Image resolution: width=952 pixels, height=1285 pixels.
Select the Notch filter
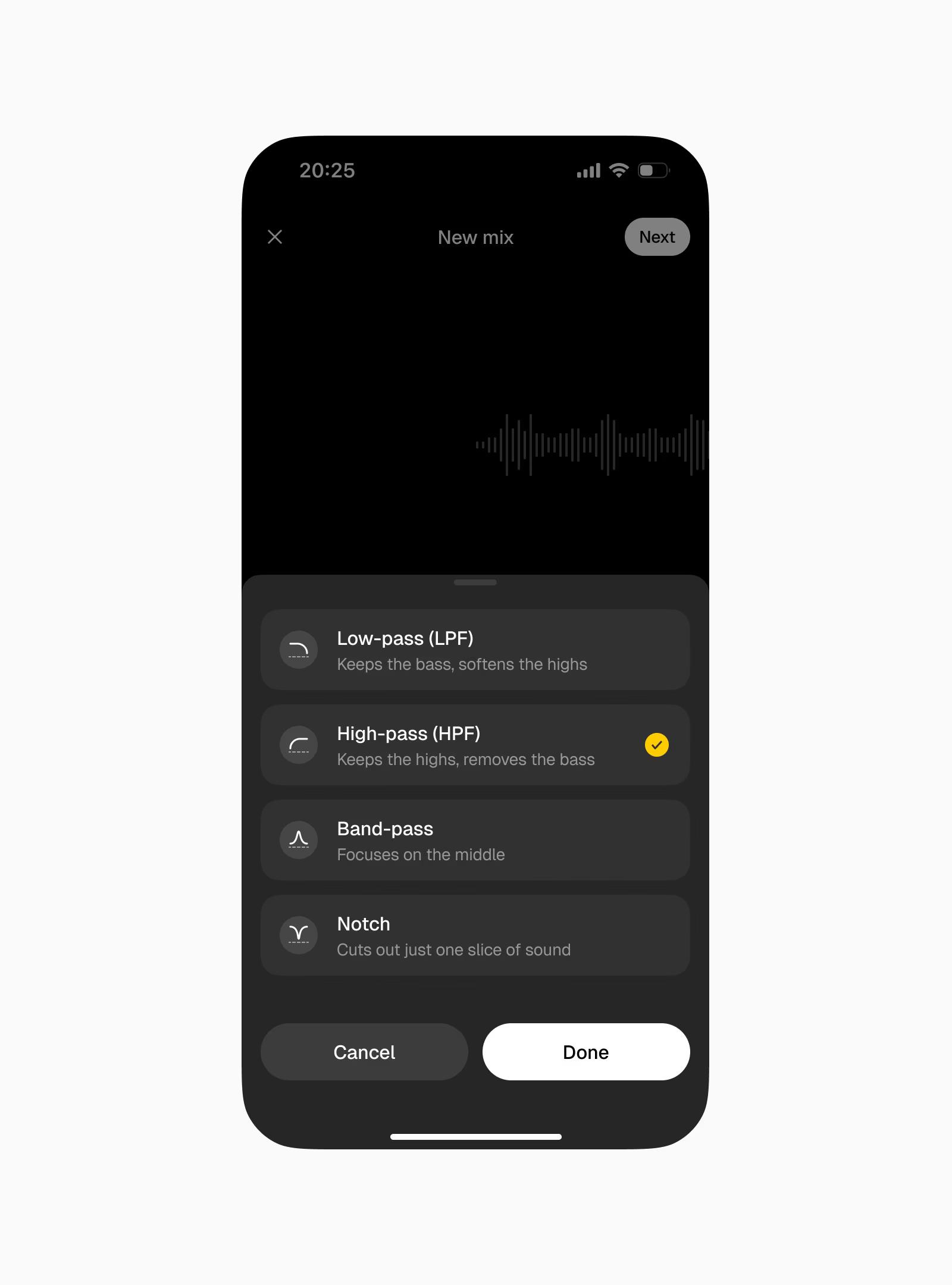(475, 935)
